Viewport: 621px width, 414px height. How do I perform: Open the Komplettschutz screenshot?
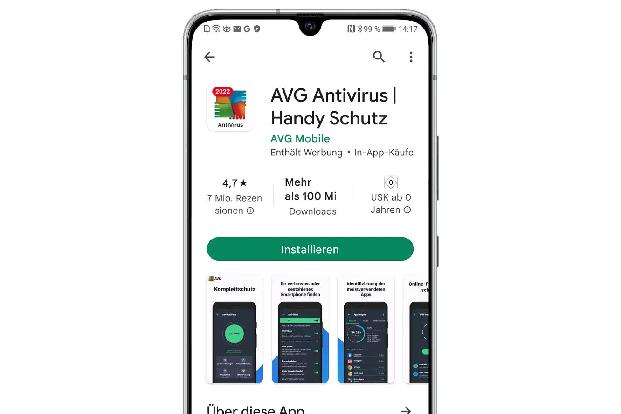[235, 329]
